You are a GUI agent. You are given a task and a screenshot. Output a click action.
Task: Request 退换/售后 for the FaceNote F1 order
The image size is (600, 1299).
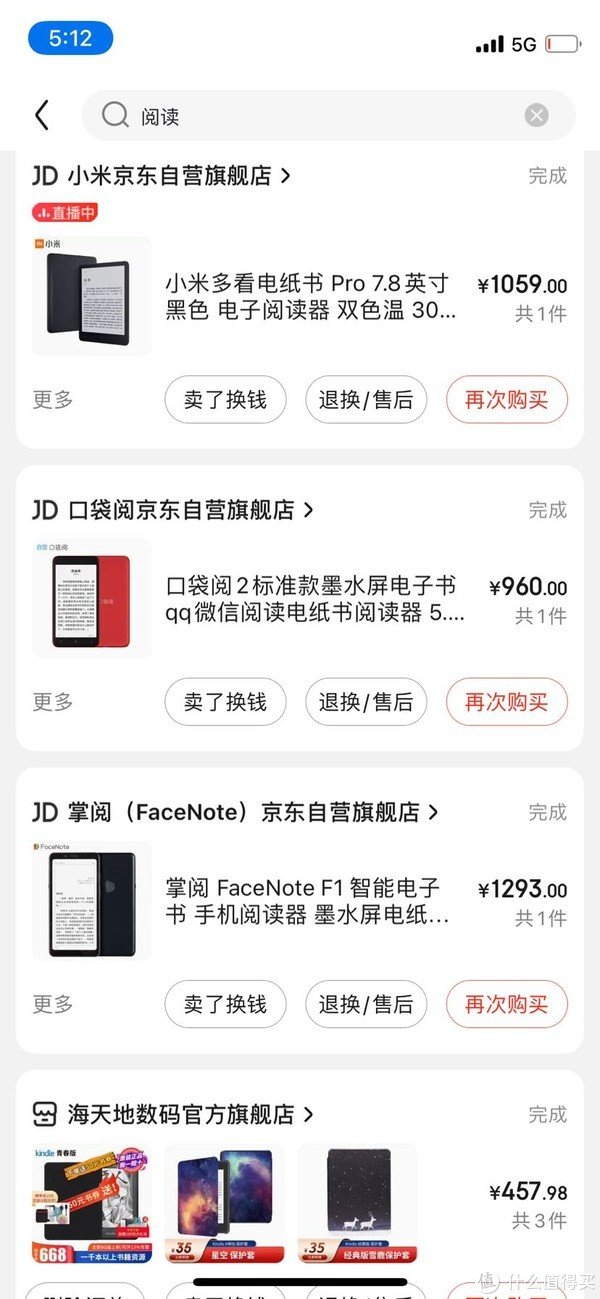pyautogui.click(x=366, y=1004)
